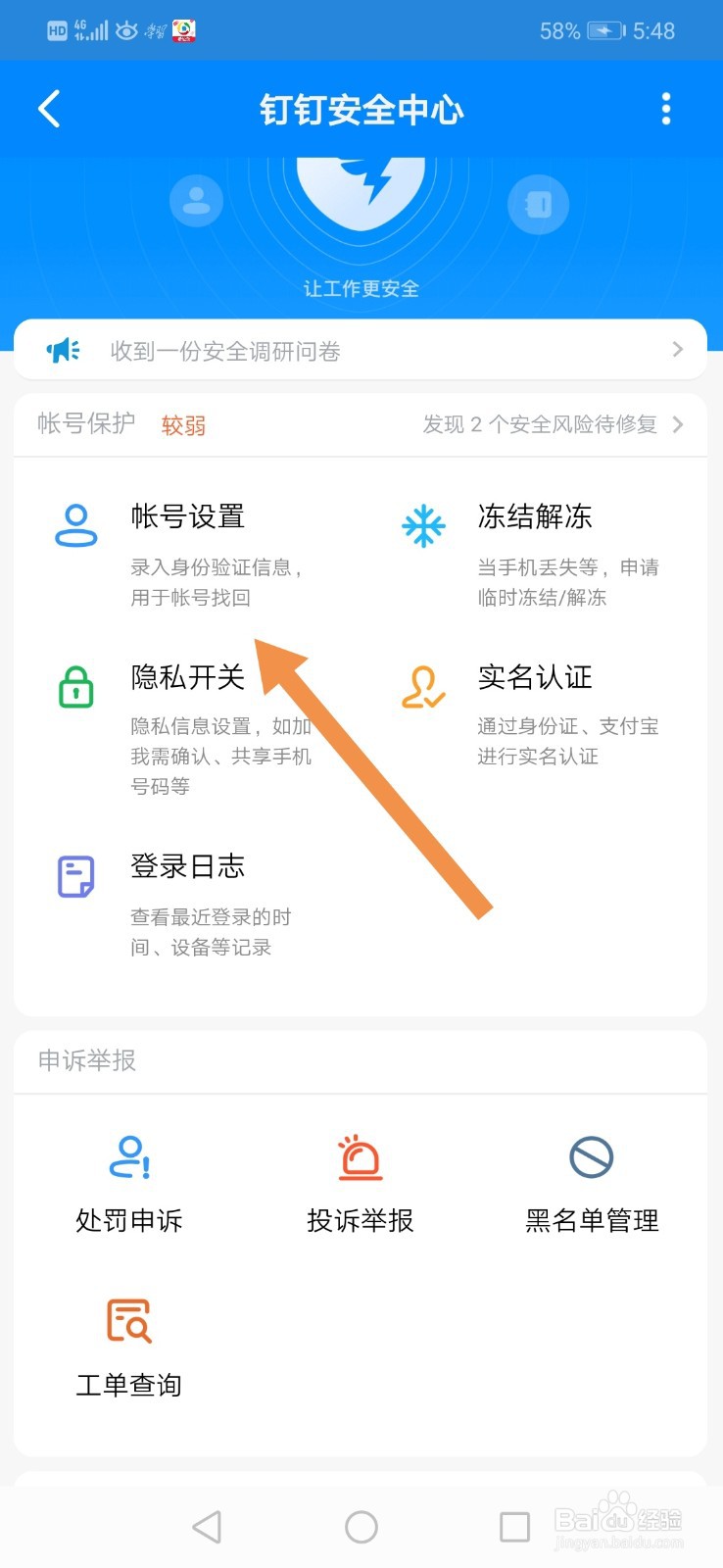
Task: Click the purple document icon for 登录日志
Action: (x=75, y=875)
